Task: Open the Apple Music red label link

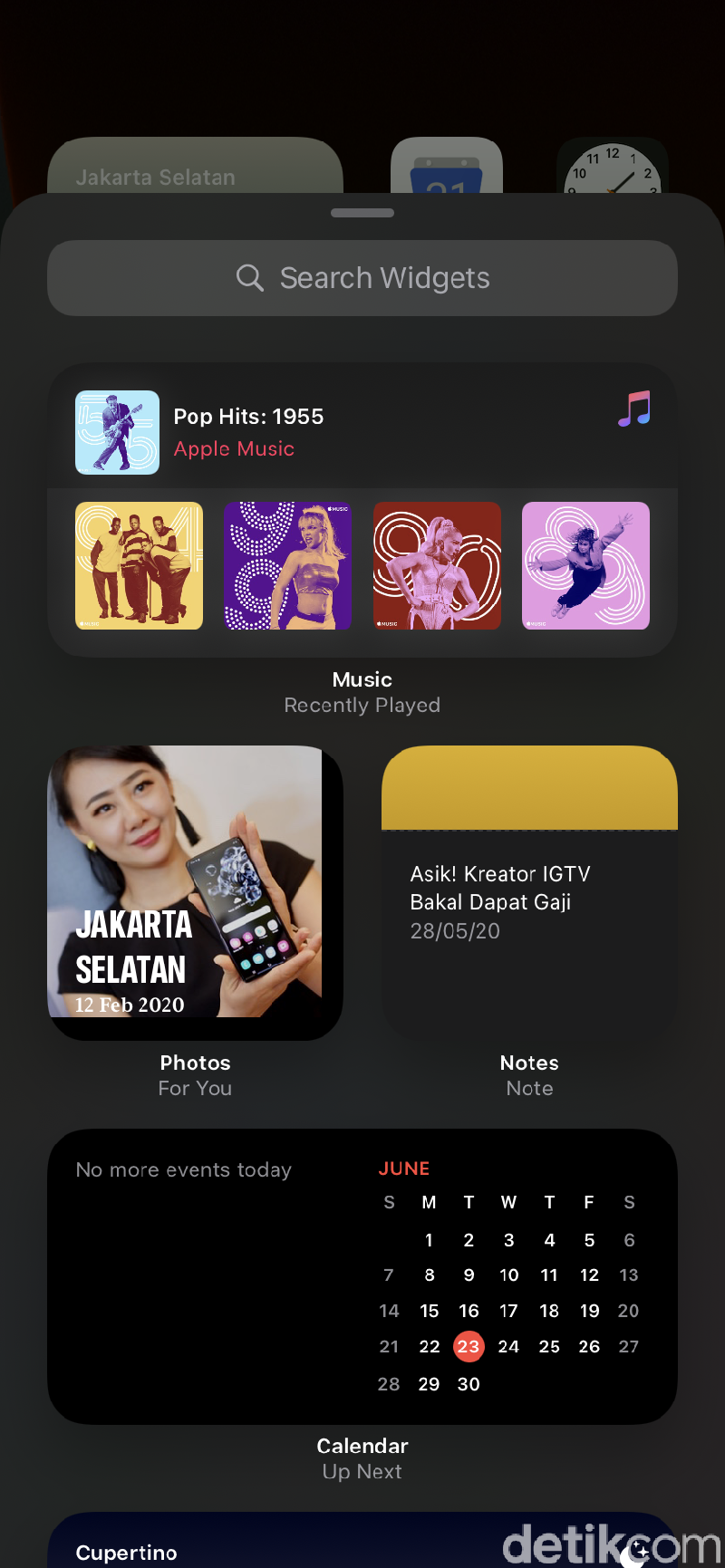Action: 234,448
